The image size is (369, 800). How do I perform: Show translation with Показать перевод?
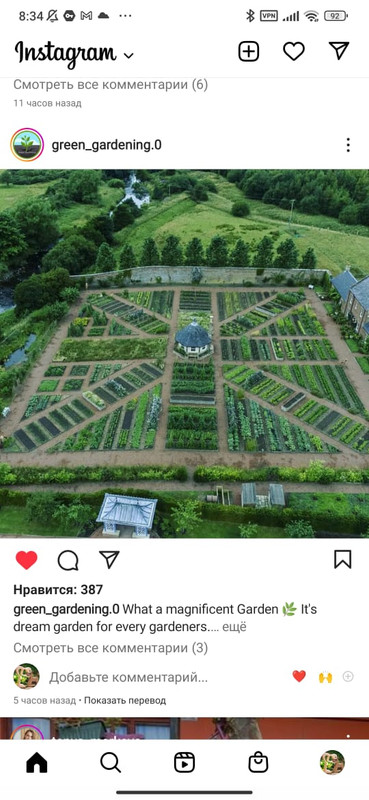click(x=125, y=701)
